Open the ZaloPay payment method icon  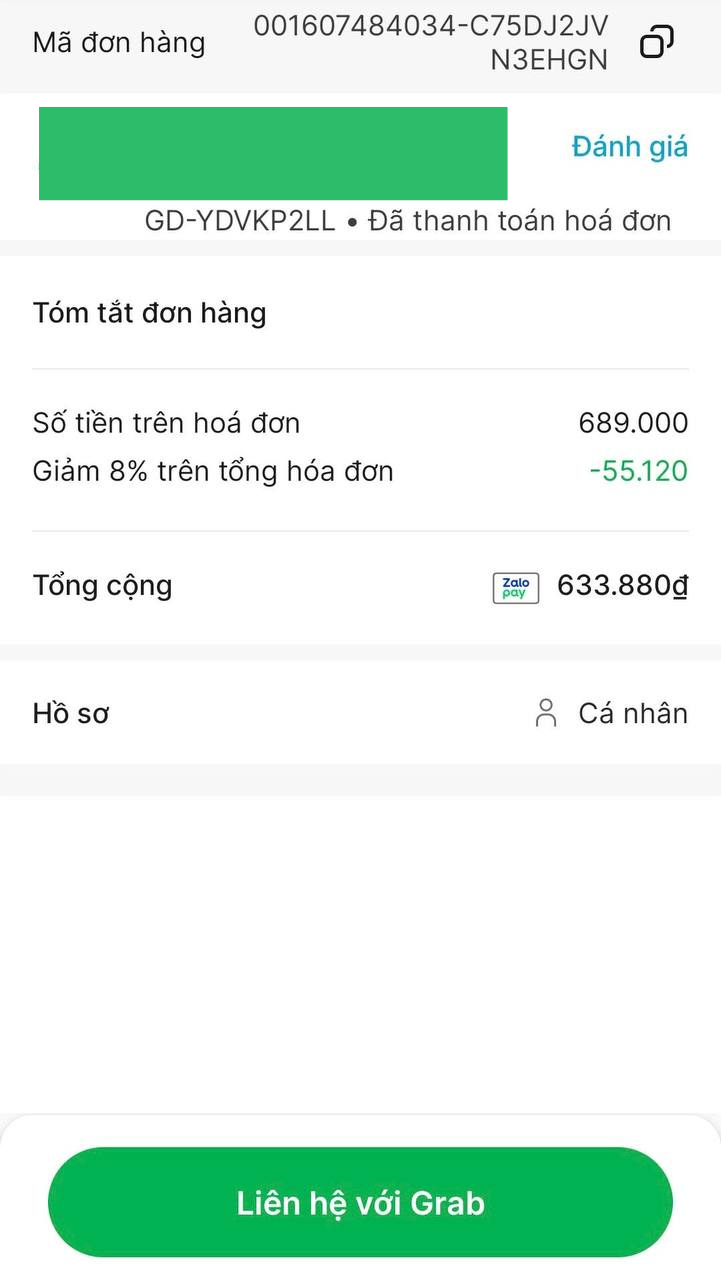point(514,586)
